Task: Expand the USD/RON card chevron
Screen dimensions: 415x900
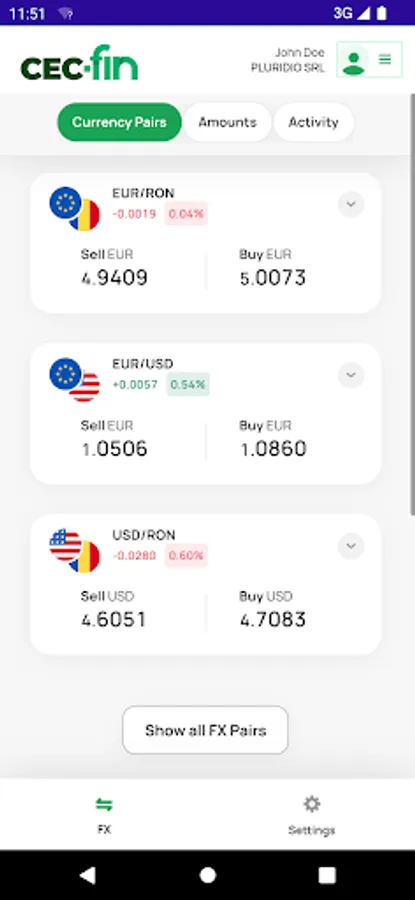Action: (x=351, y=546)
